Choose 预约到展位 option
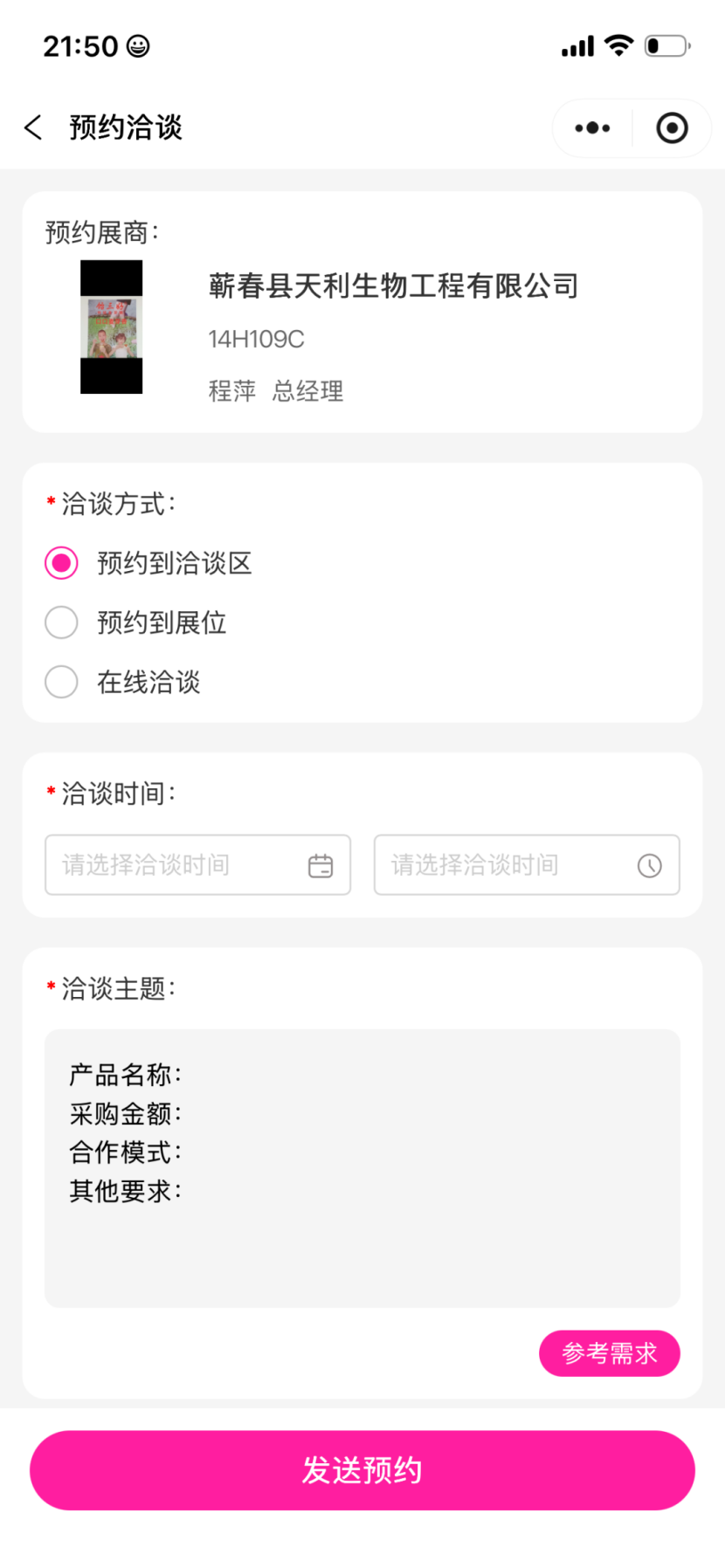 tap(62, 622)
